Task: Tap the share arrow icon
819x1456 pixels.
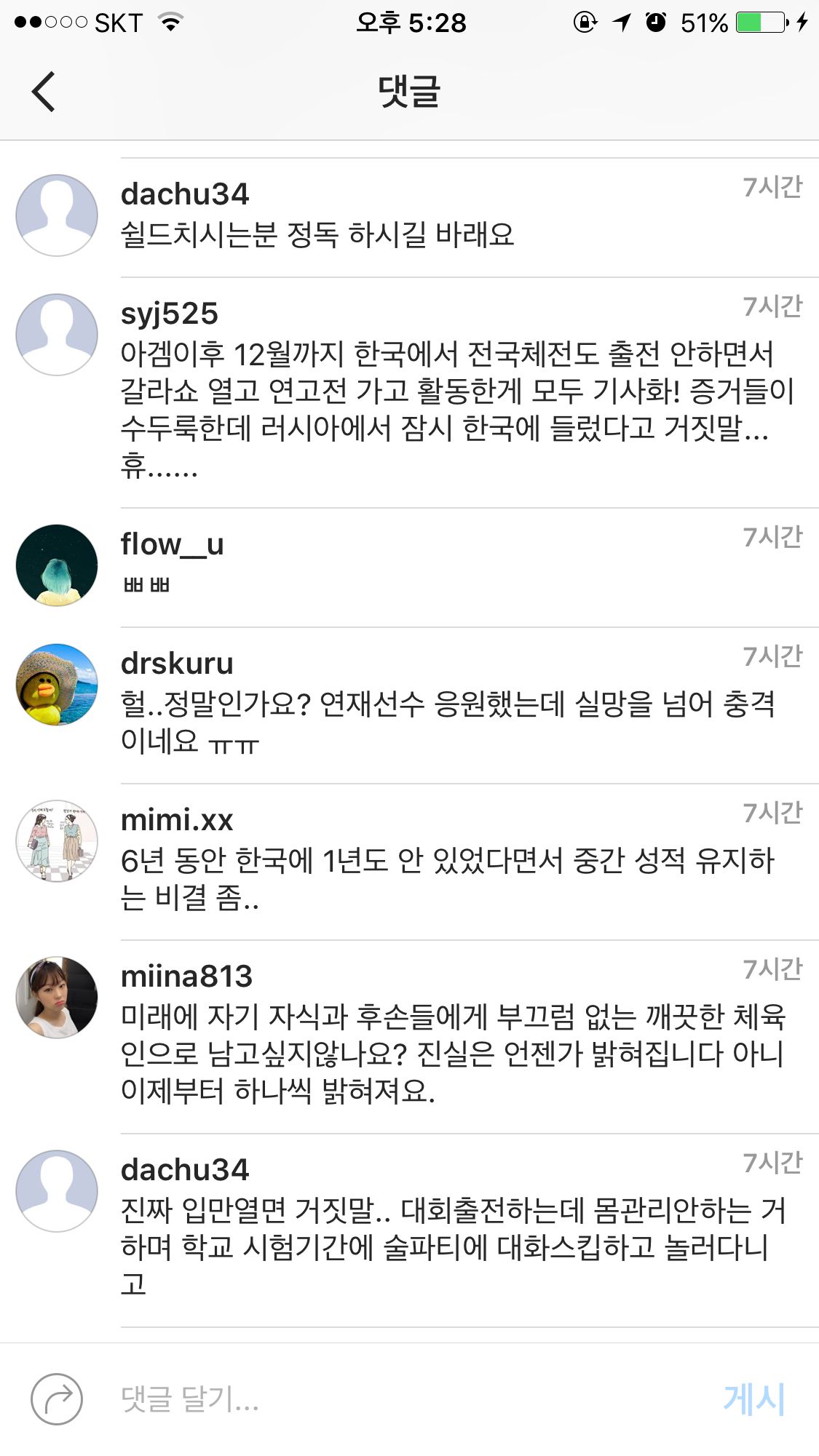Action: coord(57,1399)
